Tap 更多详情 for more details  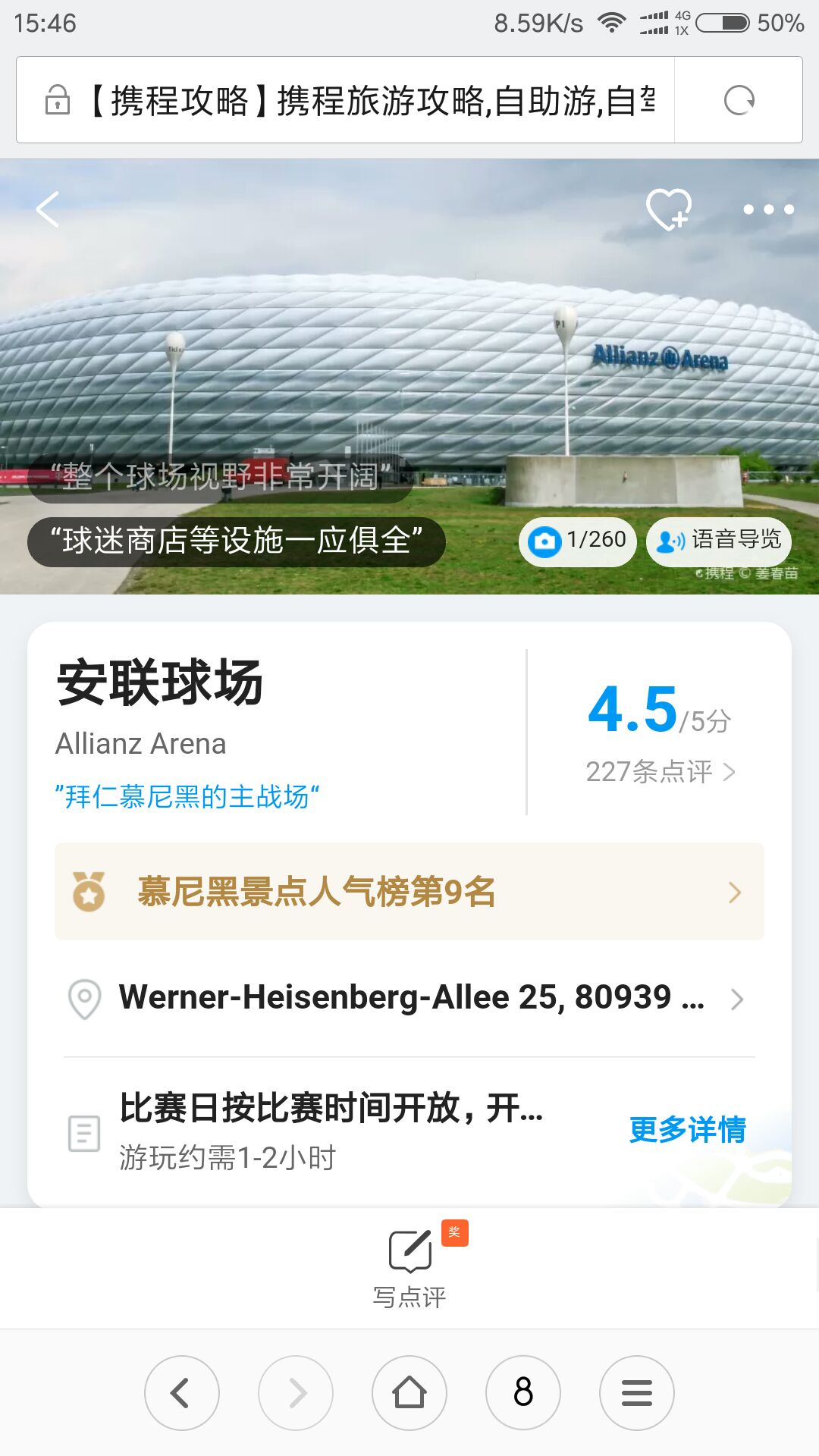tap(687, 1130)
